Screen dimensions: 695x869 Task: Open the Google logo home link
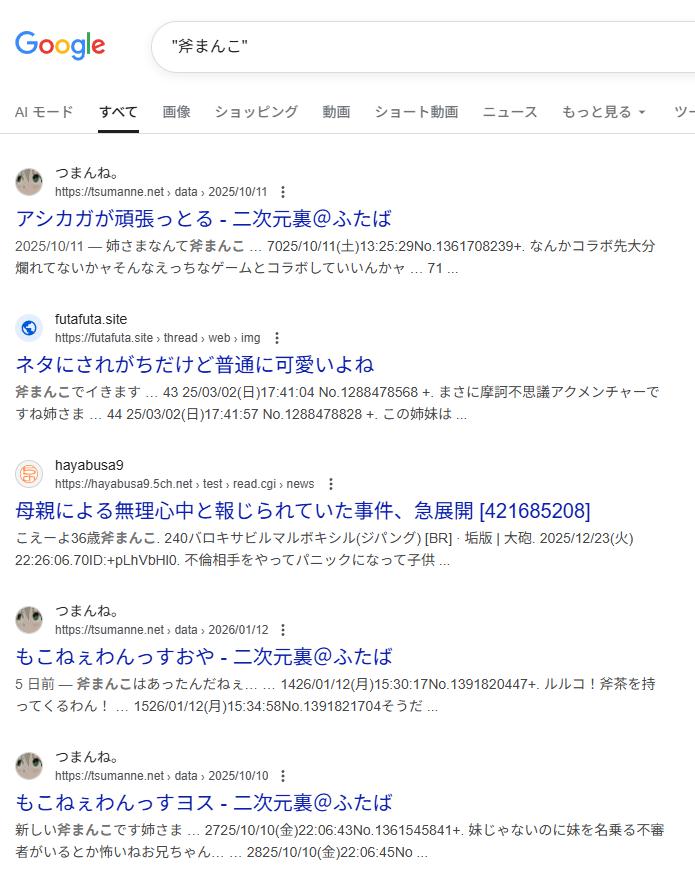60,45
